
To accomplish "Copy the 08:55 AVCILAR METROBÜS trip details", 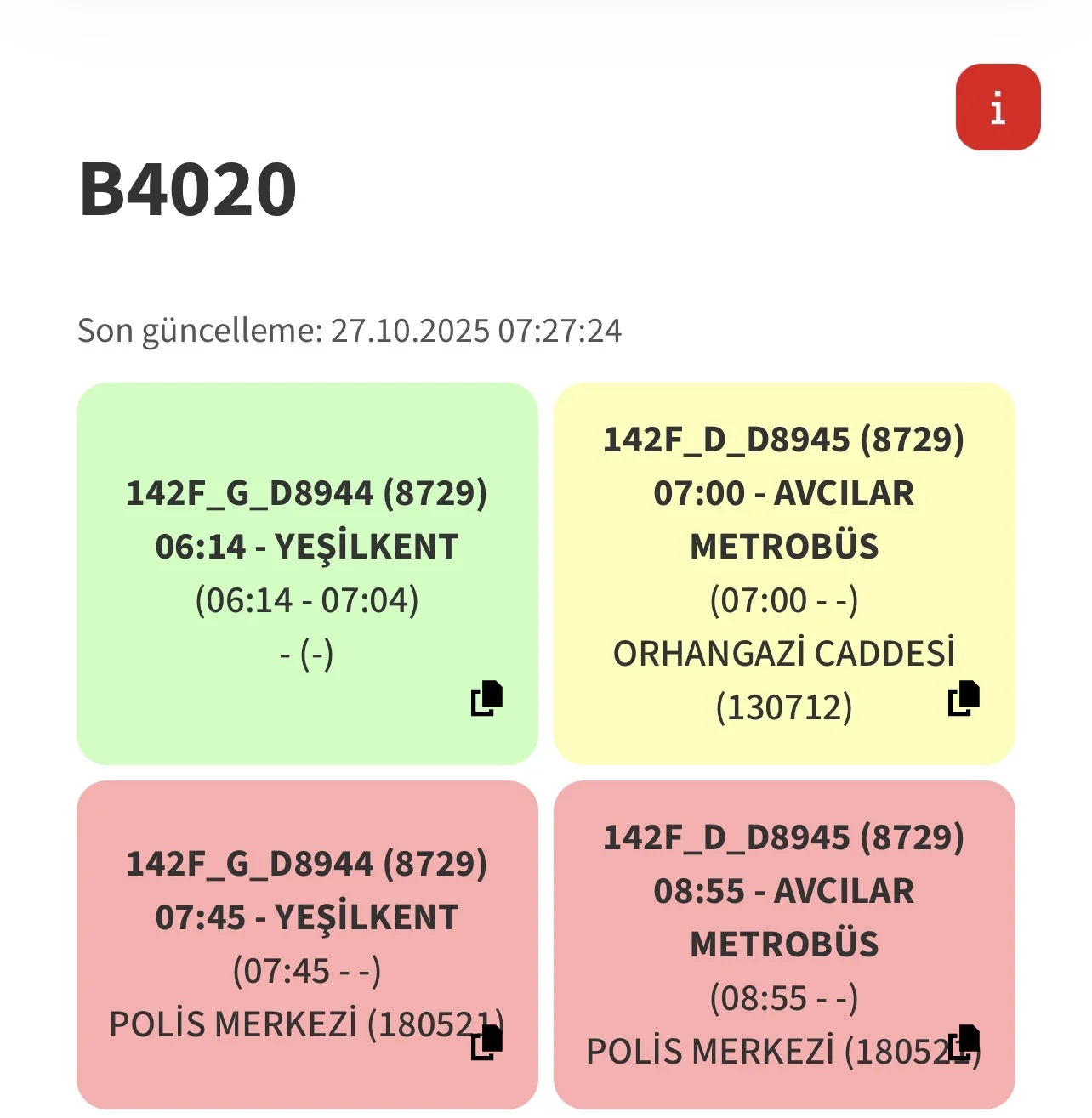I will (964, 1042).
